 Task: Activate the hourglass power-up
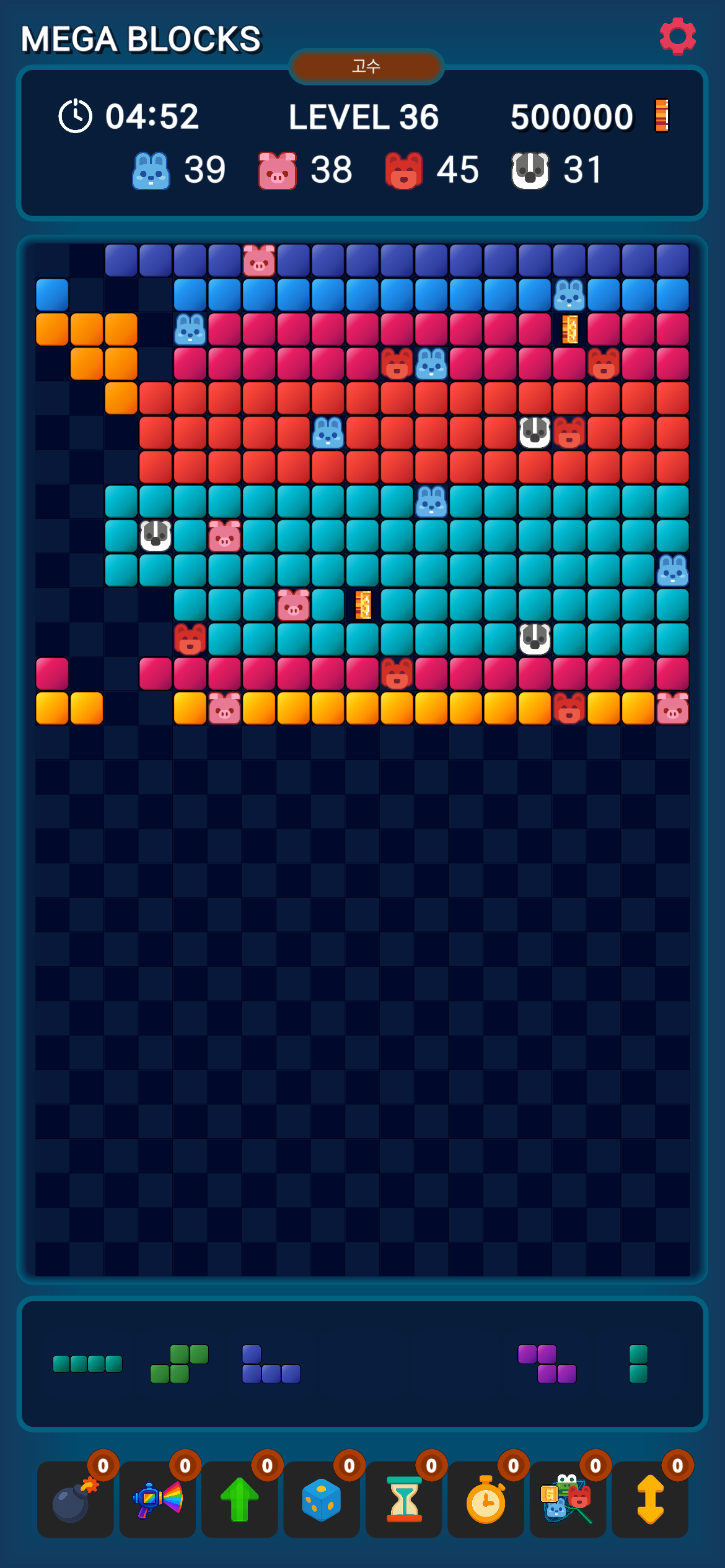point(403,1500)
